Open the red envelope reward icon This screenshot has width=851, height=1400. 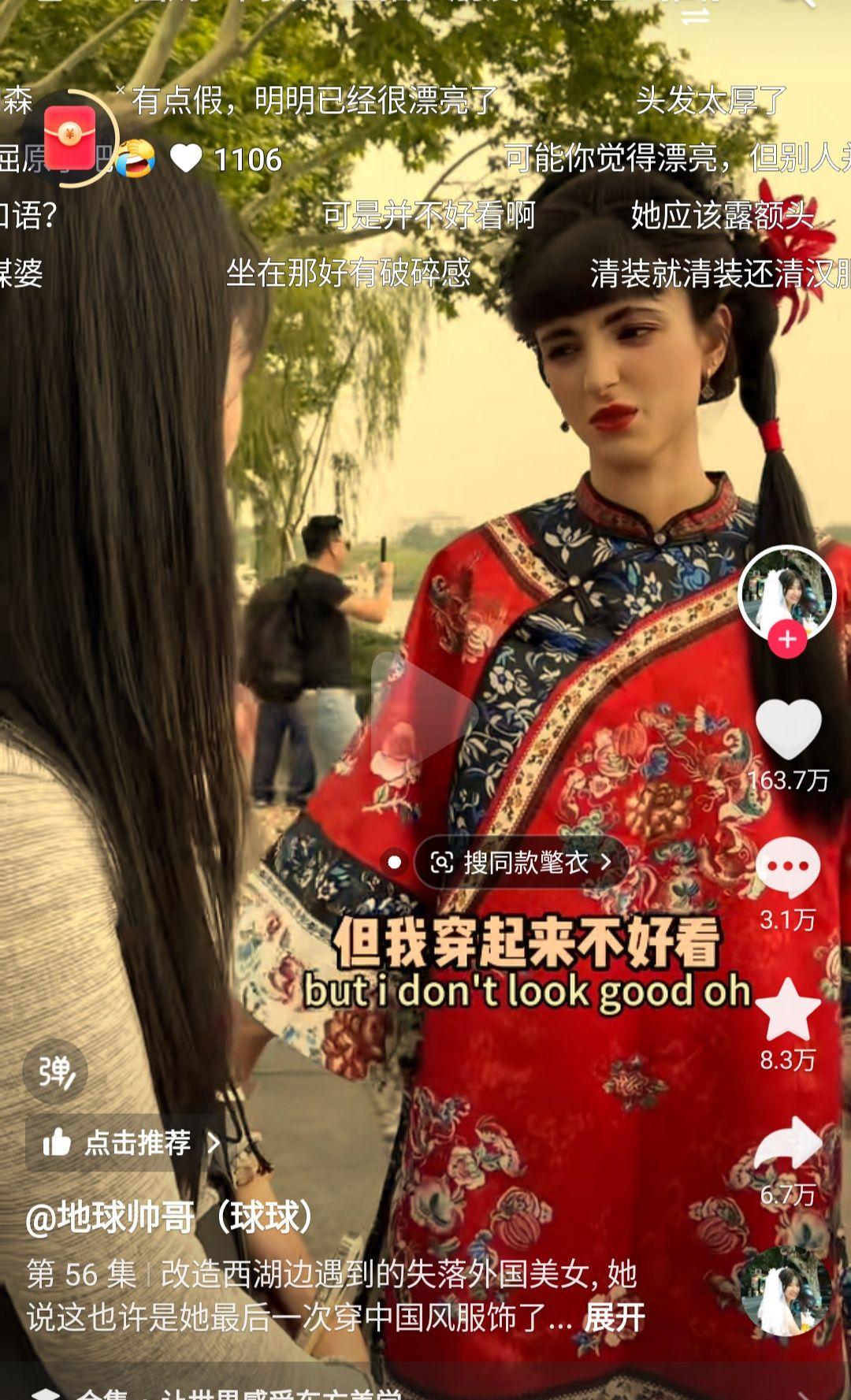[x=69, y=139]
